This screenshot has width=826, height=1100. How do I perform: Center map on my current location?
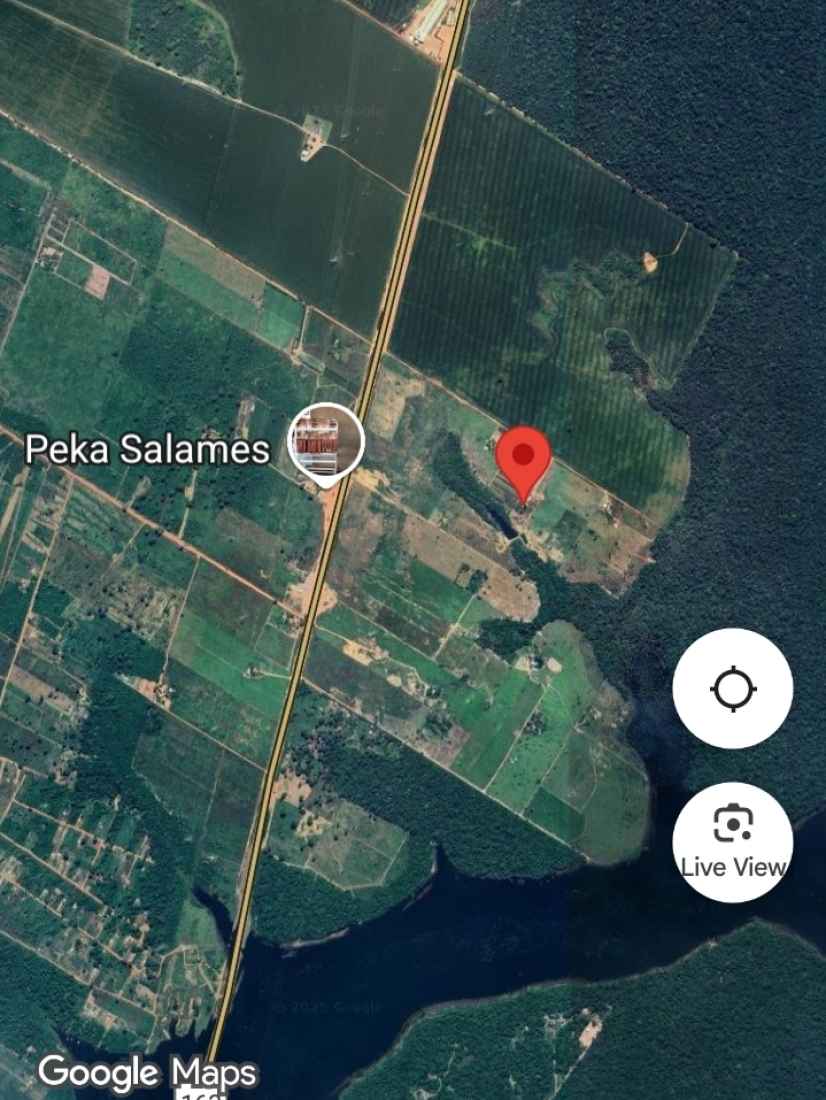click(x=732, y=689)
